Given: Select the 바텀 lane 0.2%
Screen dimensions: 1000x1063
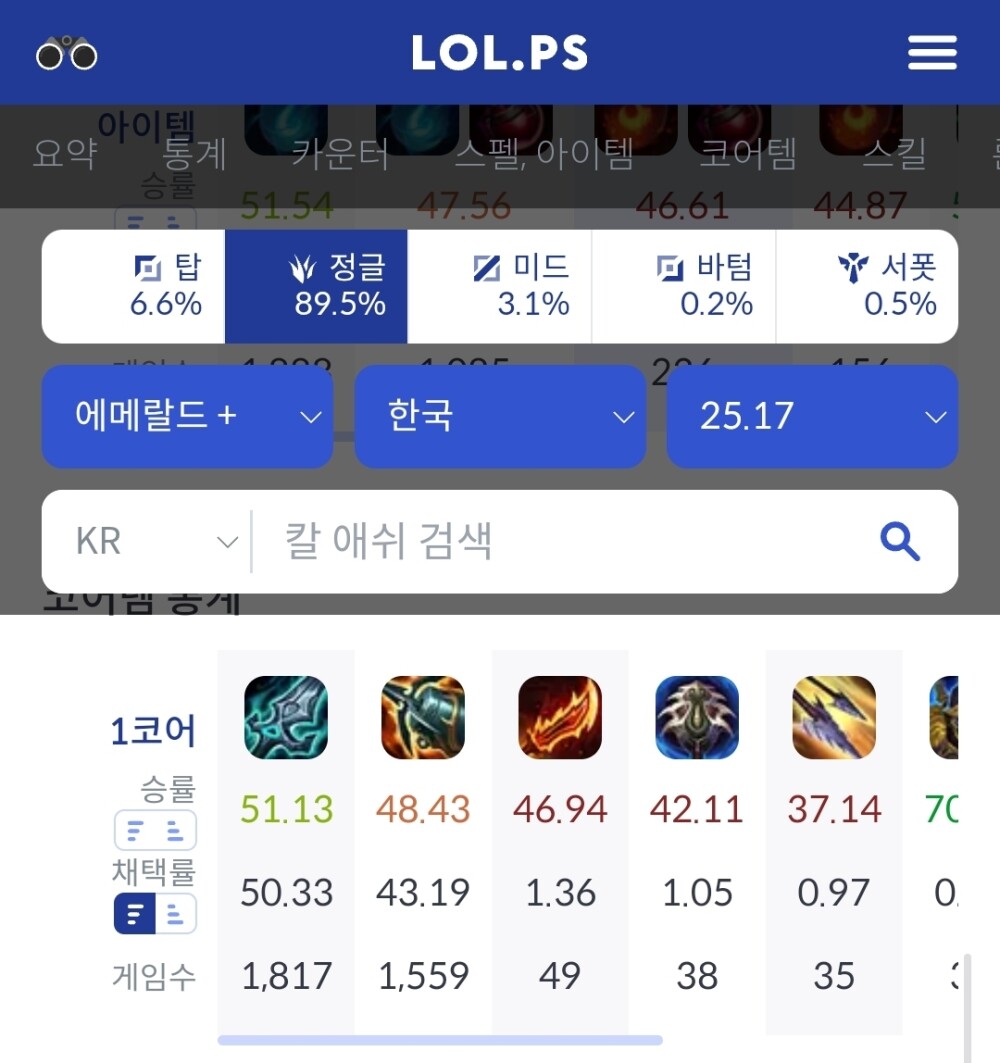Looking at the screenshot, I should tap(684, 286).
